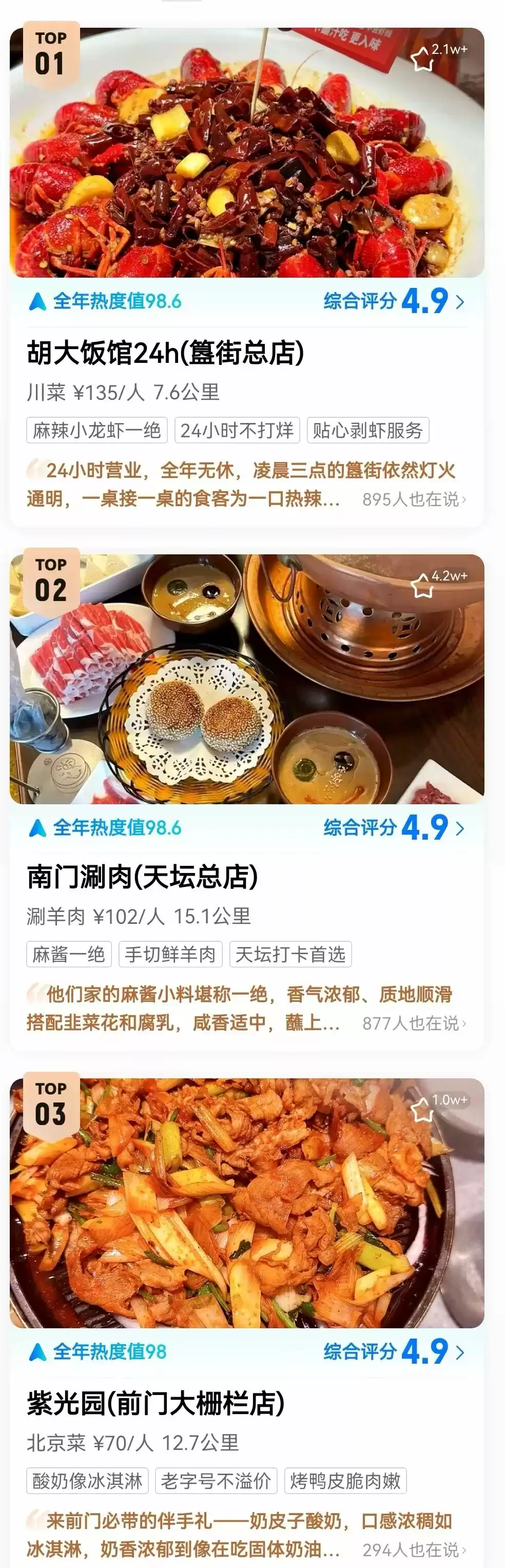Screen dimensions: 505x1568
Task: View 综合评分 4.9 details for 南门涮肉
Action: pos(394,827)
